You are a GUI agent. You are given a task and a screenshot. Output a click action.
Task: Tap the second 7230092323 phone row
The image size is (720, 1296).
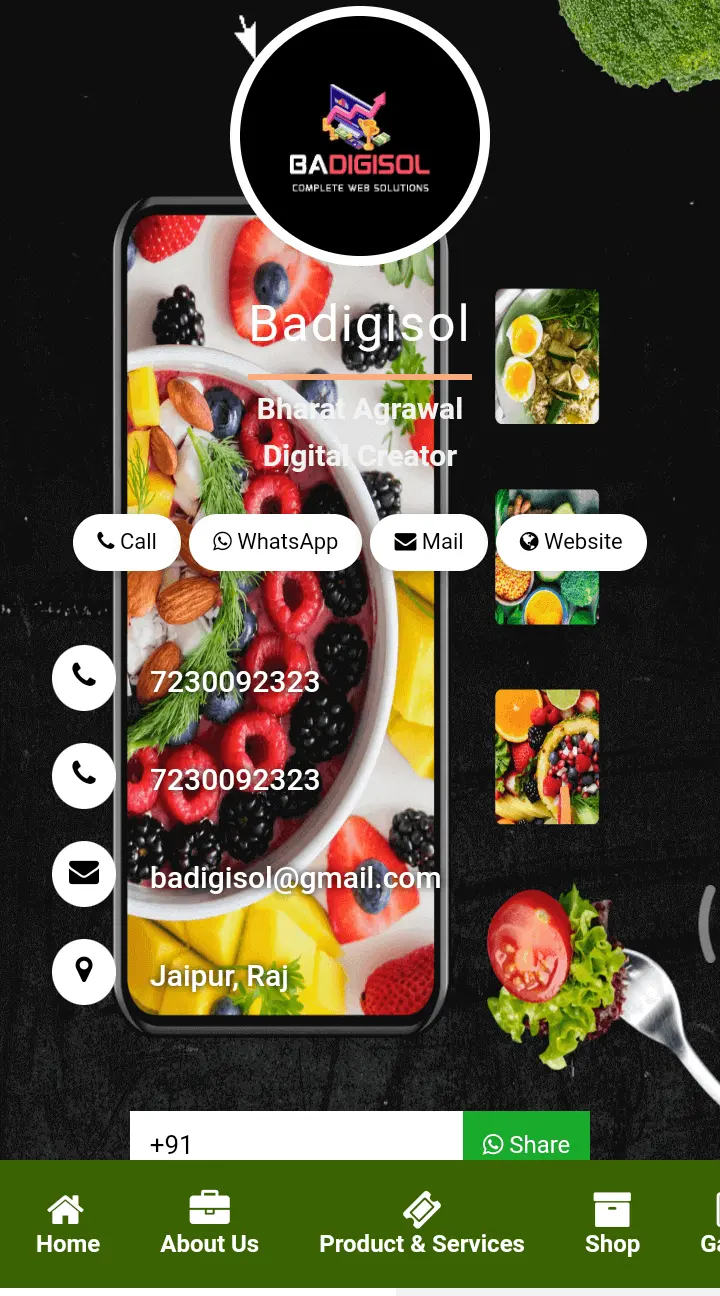click(234, 779)
